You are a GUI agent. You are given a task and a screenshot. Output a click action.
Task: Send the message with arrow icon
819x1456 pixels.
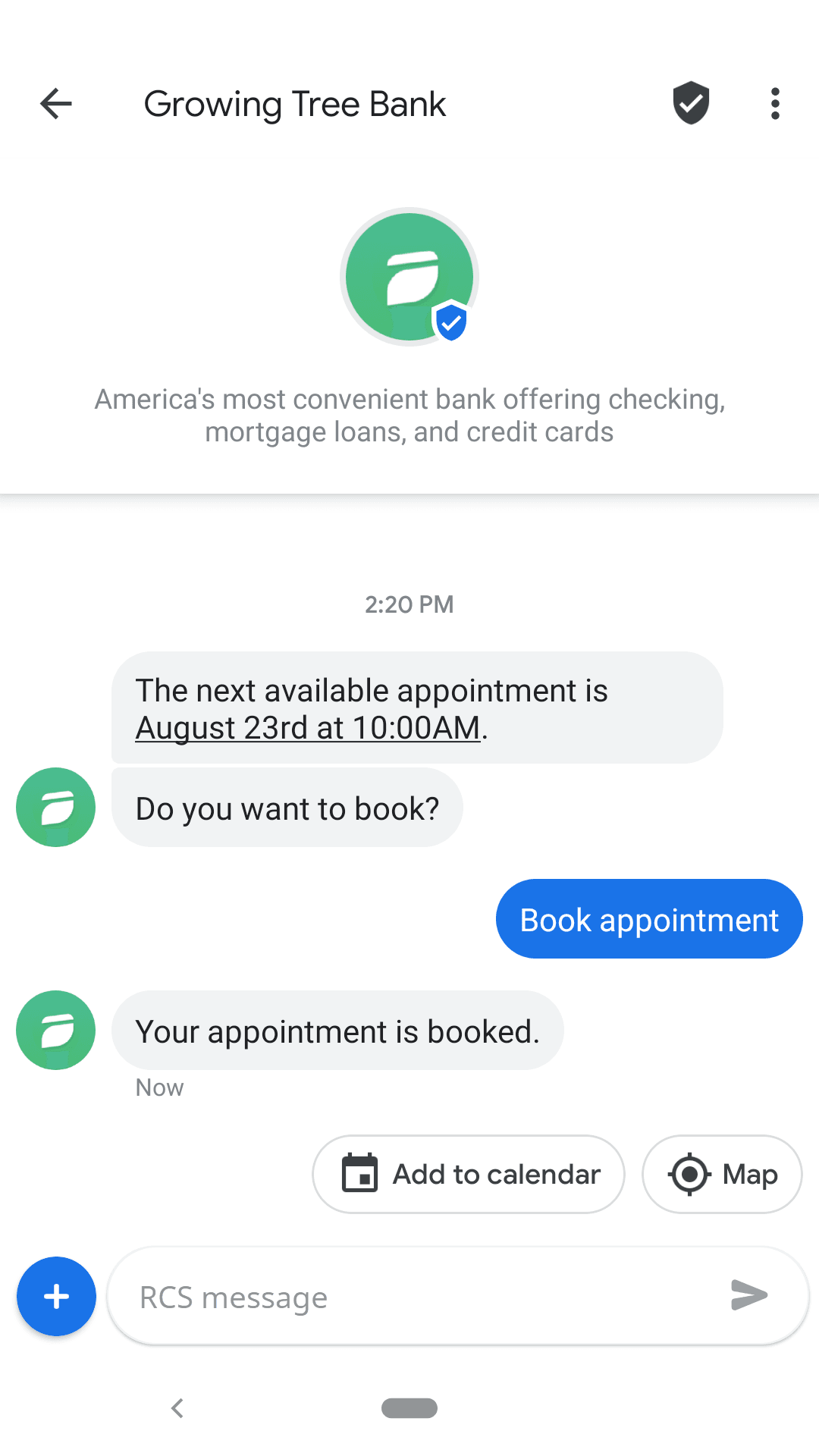749,1295
